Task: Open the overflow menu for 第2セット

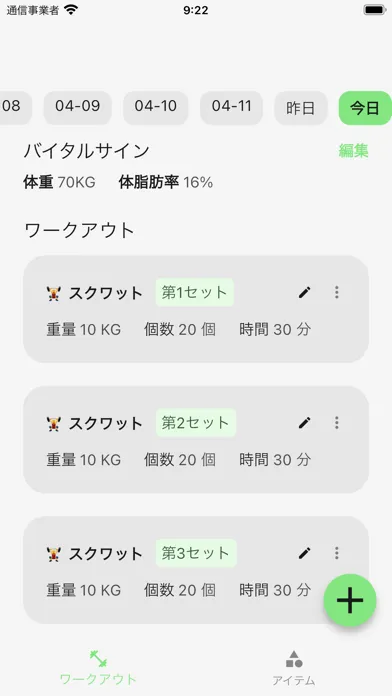Action: coord(337,423)
